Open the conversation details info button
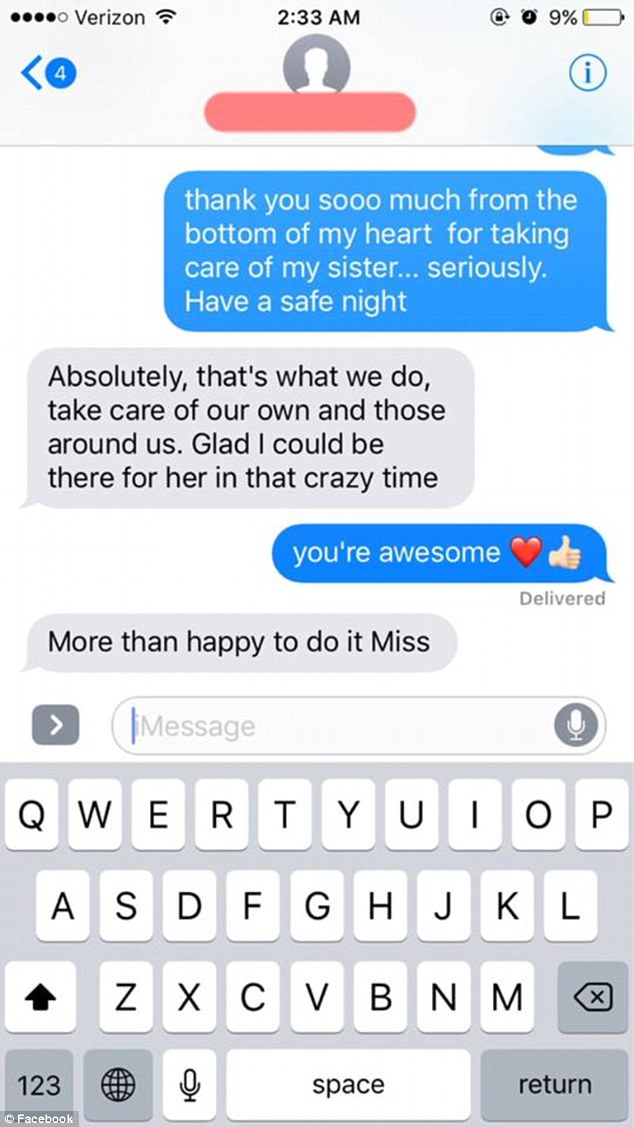Viewport: 634px width, 1127px height. pos(587,73)
